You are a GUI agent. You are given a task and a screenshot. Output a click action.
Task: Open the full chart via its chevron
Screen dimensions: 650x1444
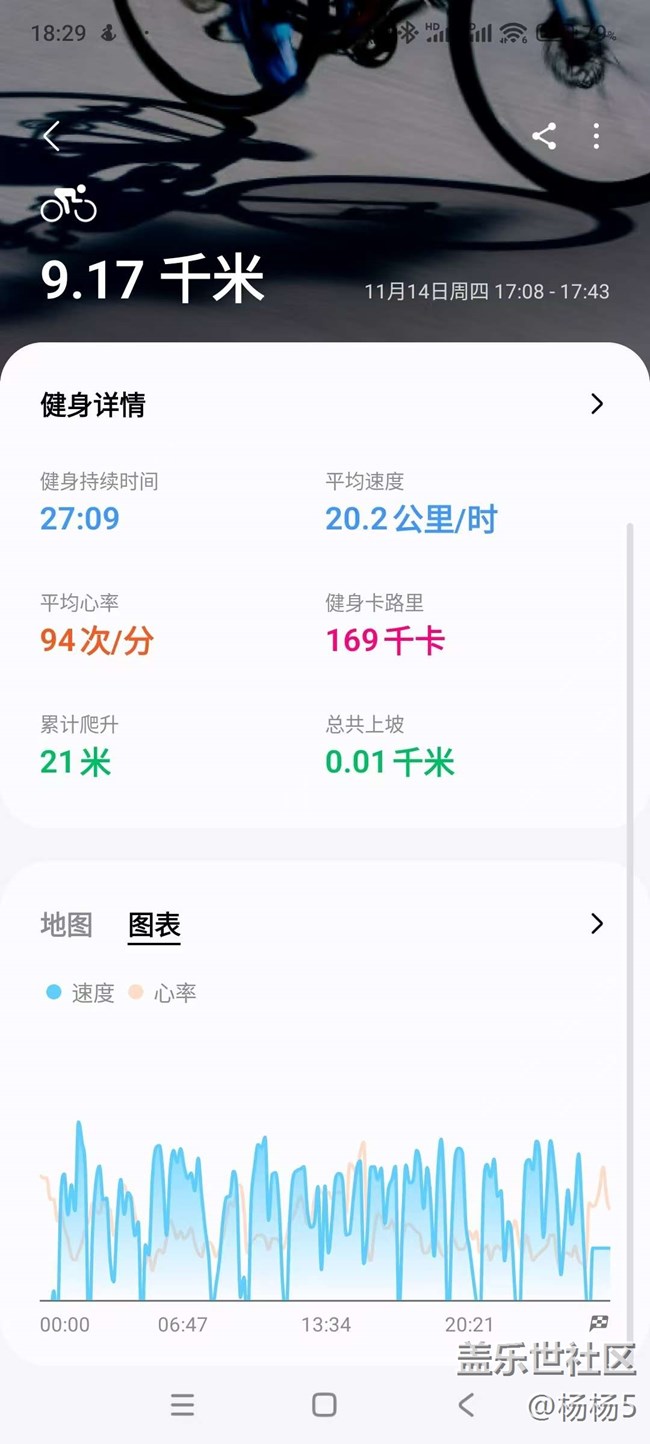597,923
